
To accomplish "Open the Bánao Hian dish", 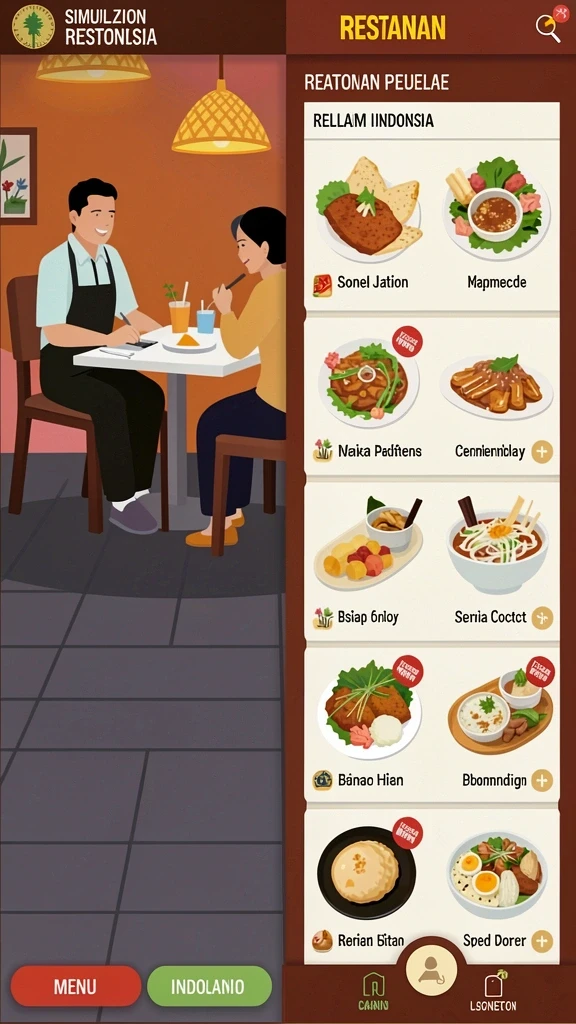I will coord(368,724).
